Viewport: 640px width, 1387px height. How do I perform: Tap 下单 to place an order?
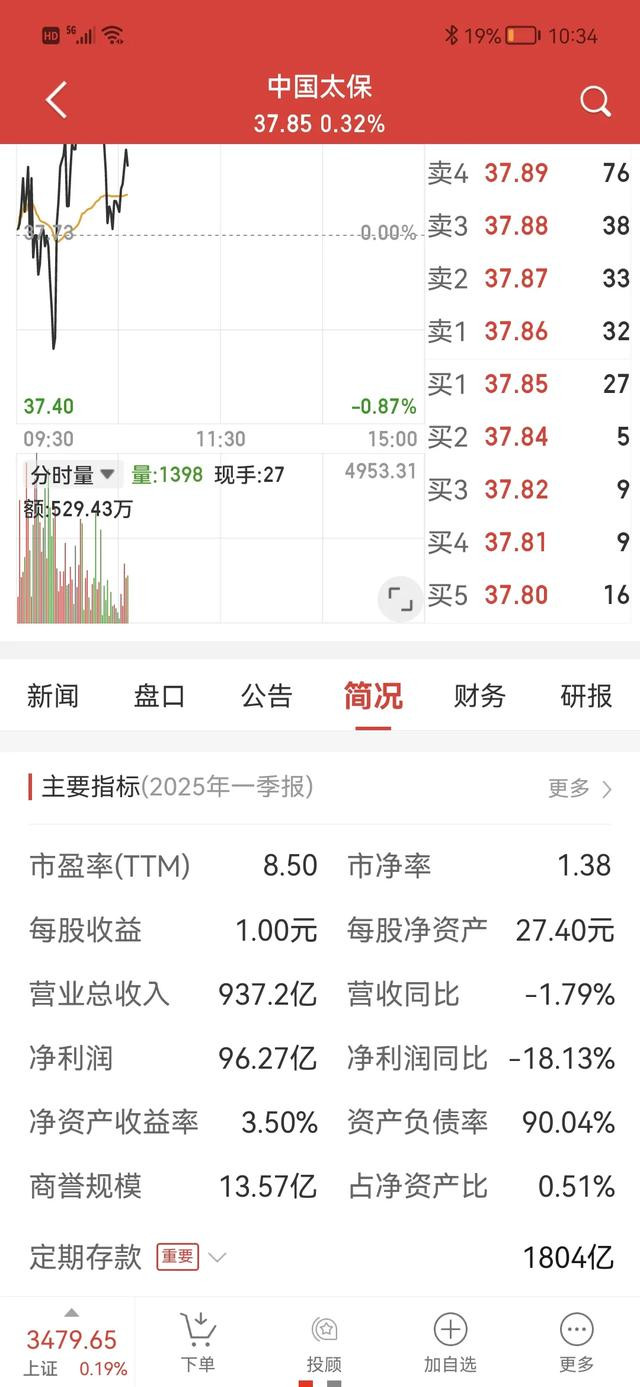[x=198, y=1343]
